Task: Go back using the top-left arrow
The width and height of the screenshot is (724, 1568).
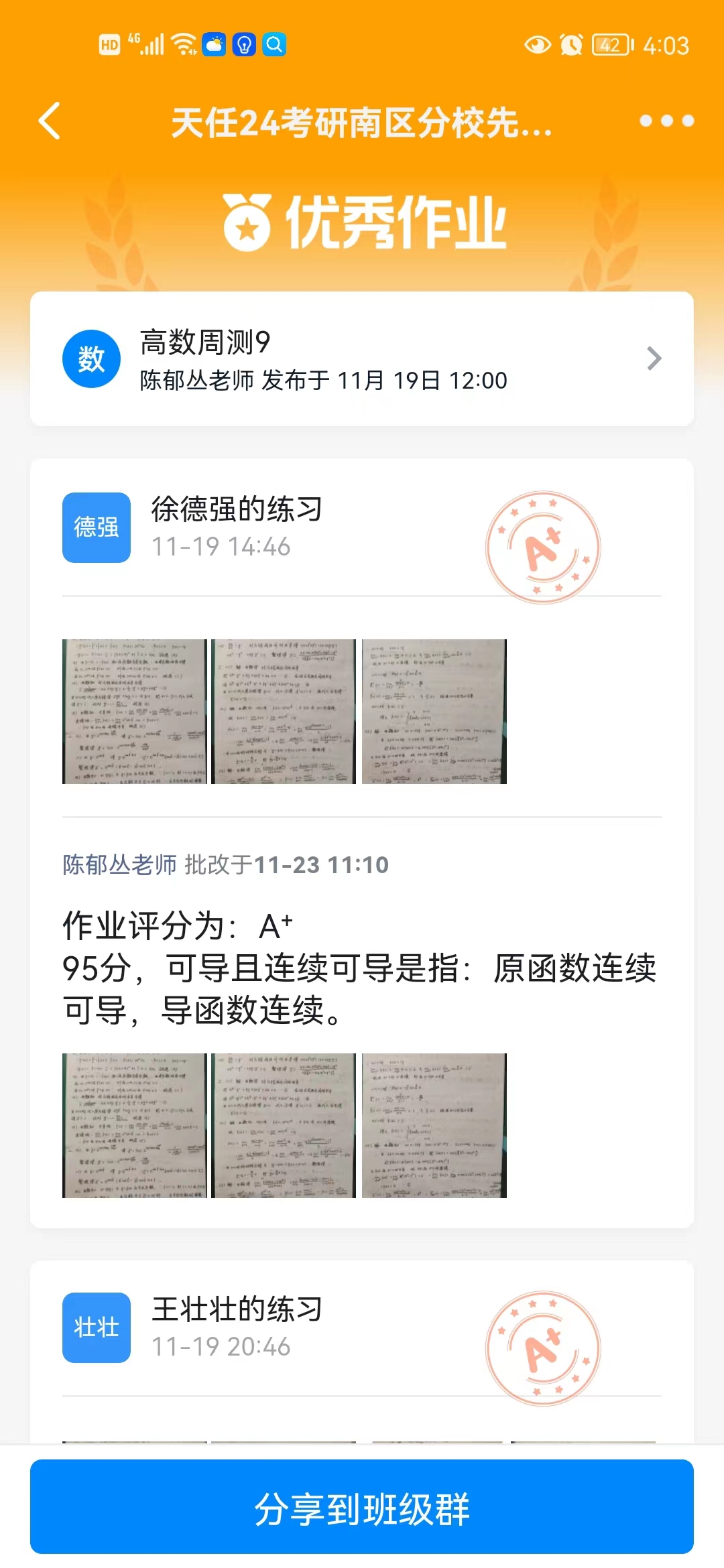Action: (x=50, y=121)
